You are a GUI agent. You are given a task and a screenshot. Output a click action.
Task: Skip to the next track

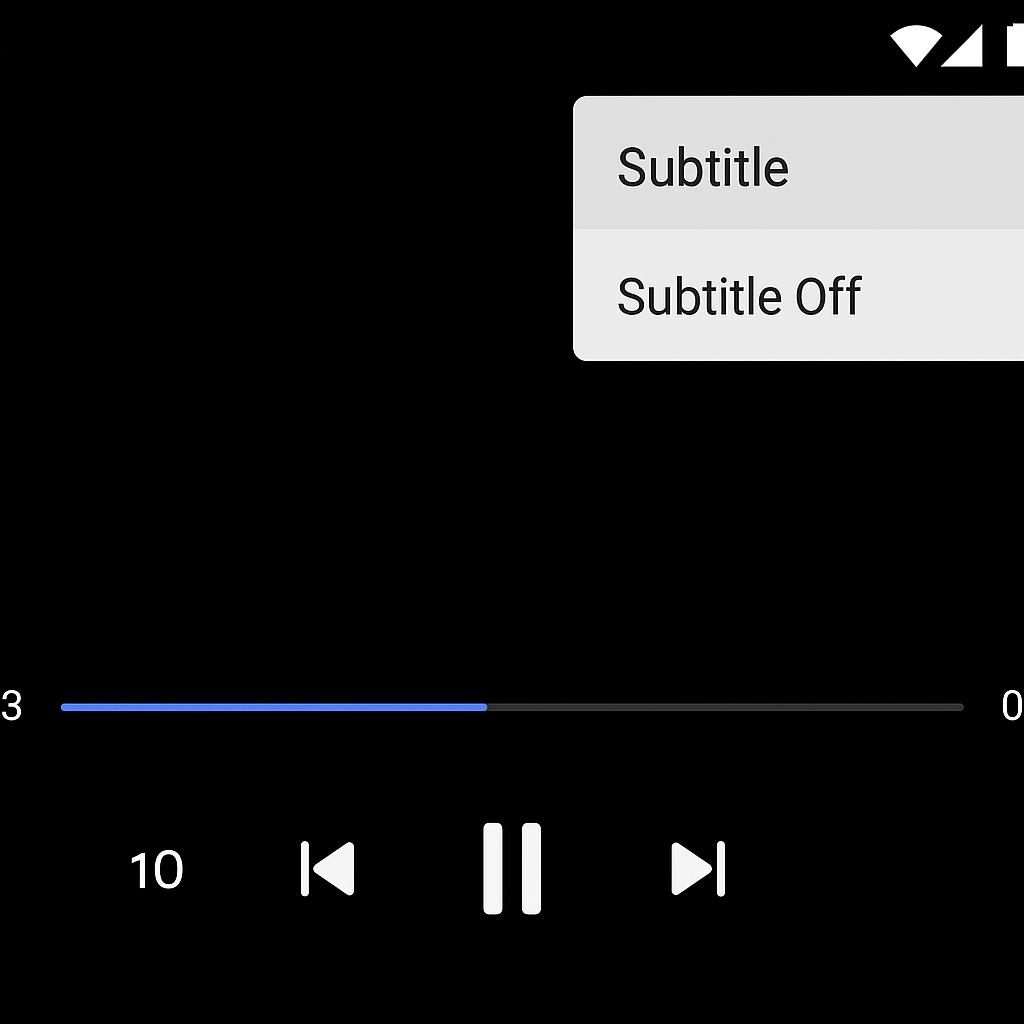(x=697, y=868)
